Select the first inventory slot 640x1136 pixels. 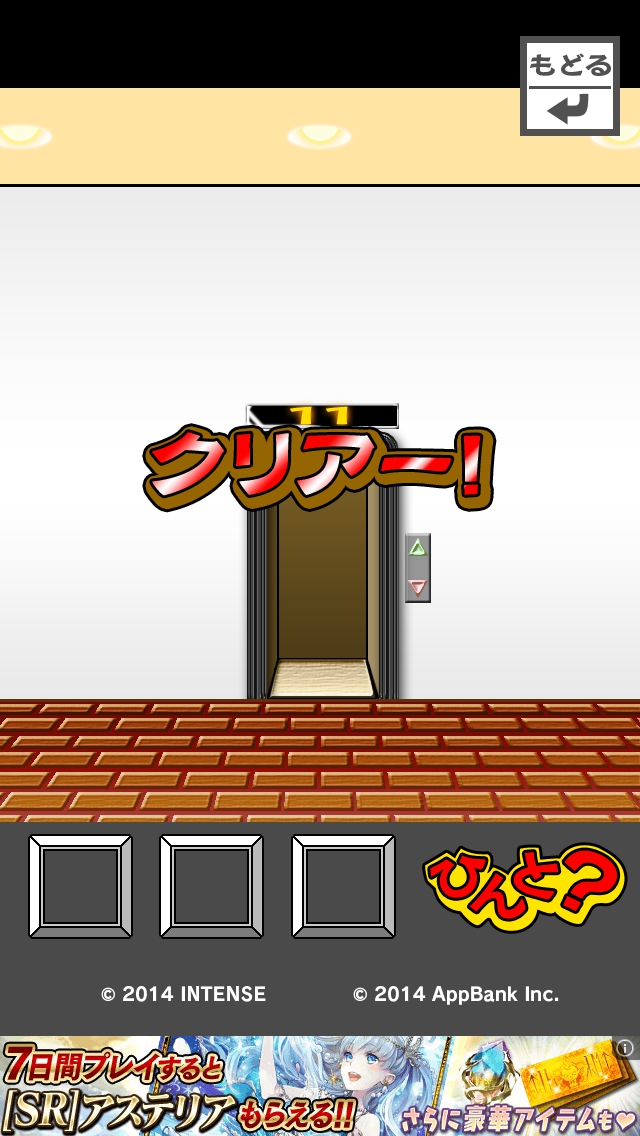click(80, 886)
